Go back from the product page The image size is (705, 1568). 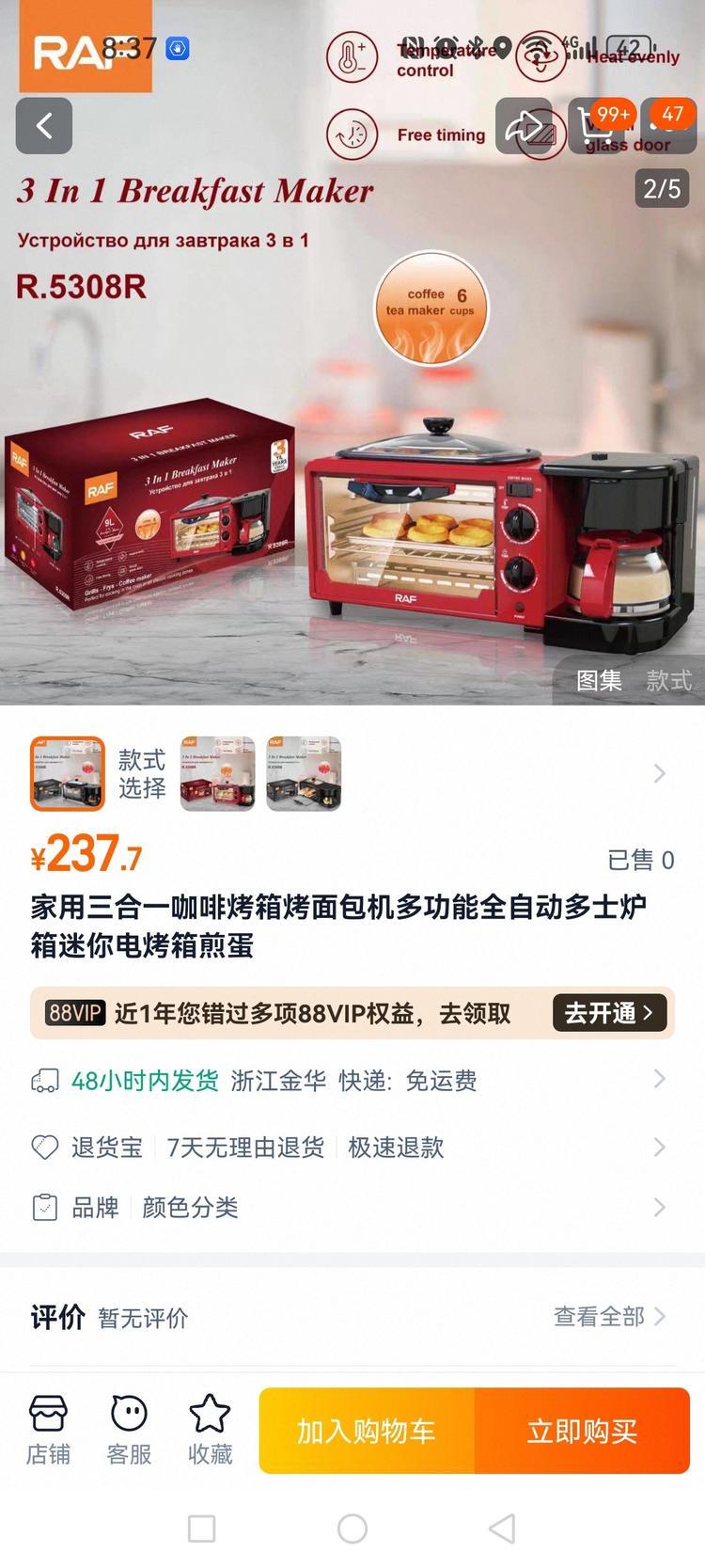coord(44,126)
